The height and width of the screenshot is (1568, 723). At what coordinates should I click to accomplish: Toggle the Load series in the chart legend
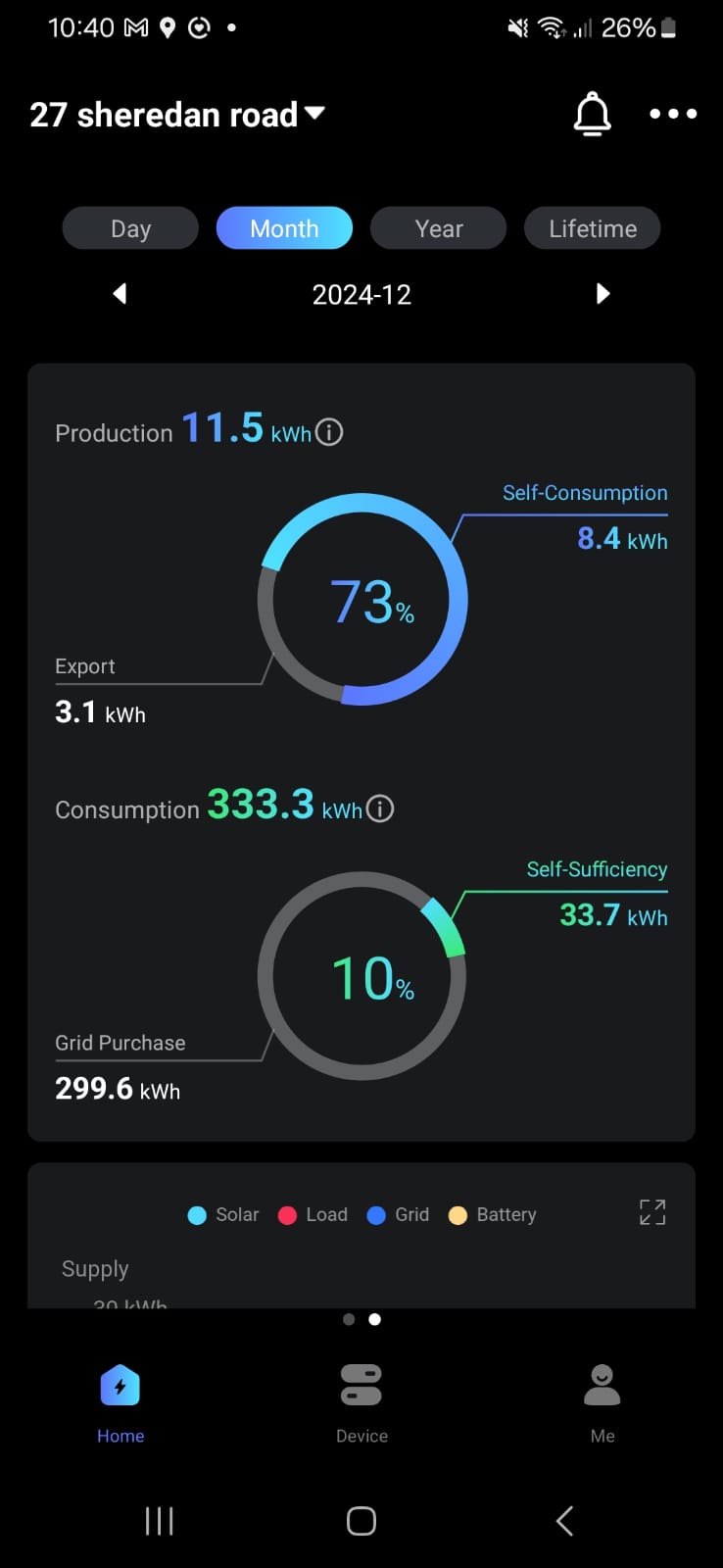point(313,1215)
